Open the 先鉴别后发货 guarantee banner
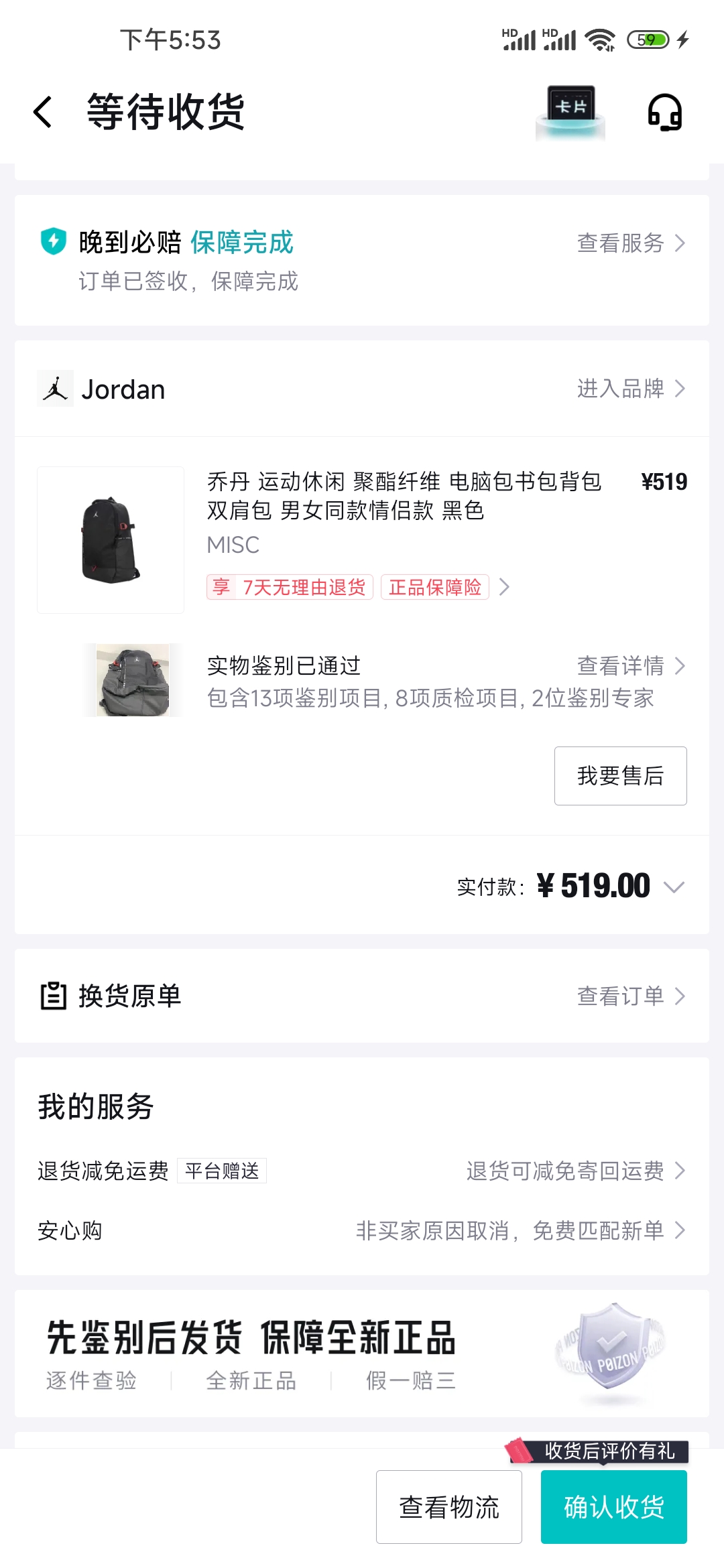This screenshot has height=1568, width=724. pos(362,1354)
